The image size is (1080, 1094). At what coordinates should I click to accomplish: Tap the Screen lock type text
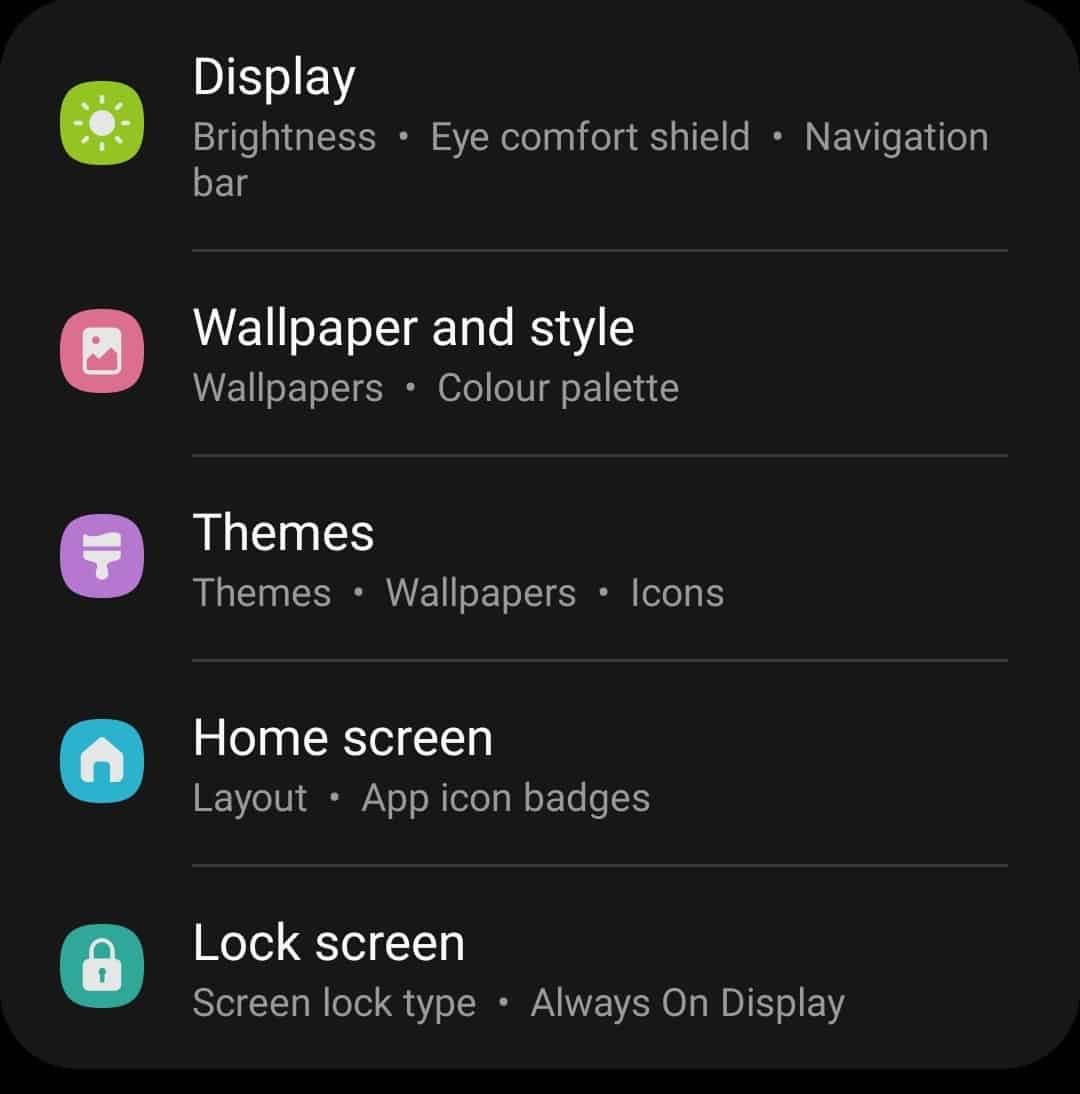(x=332, y=1003)
